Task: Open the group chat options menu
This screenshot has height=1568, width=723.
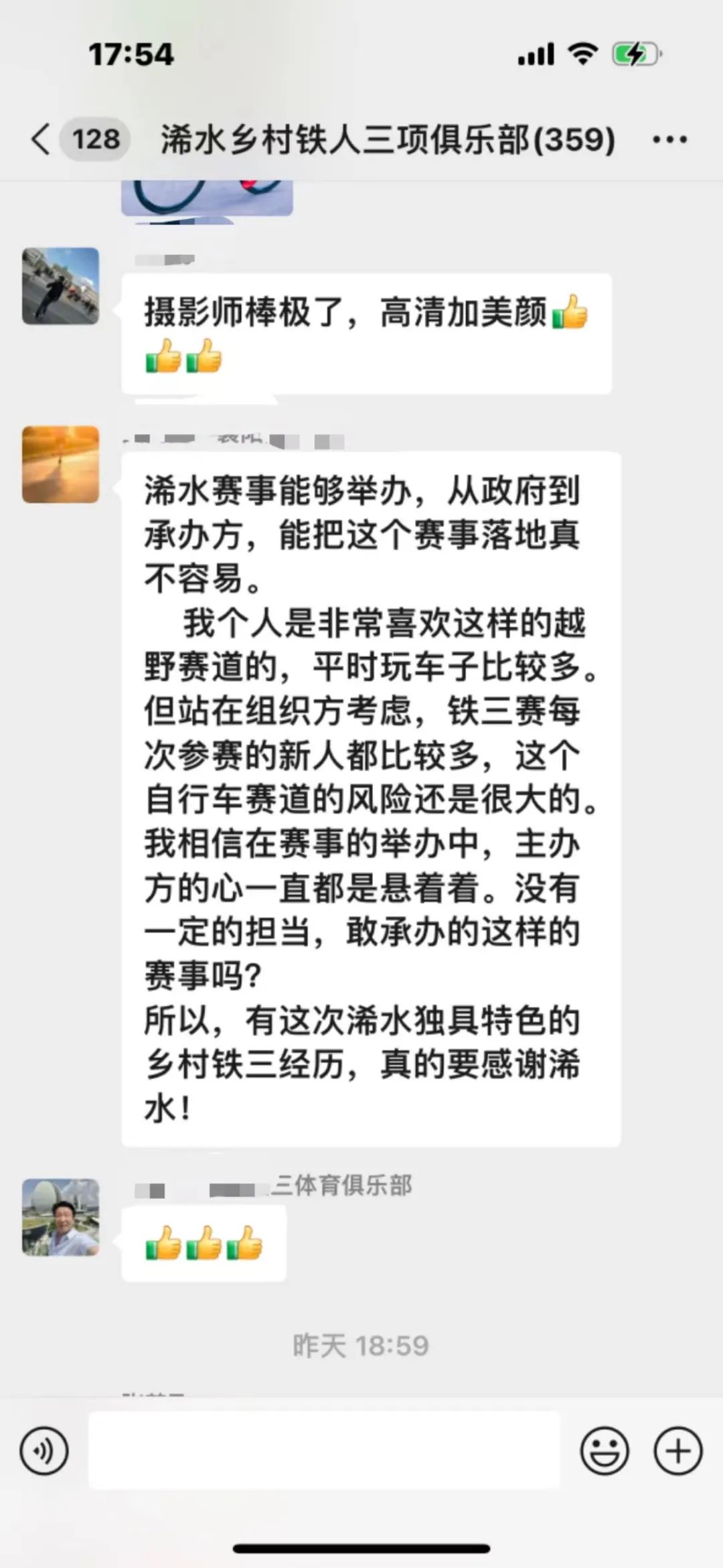Action: (669, 140)
